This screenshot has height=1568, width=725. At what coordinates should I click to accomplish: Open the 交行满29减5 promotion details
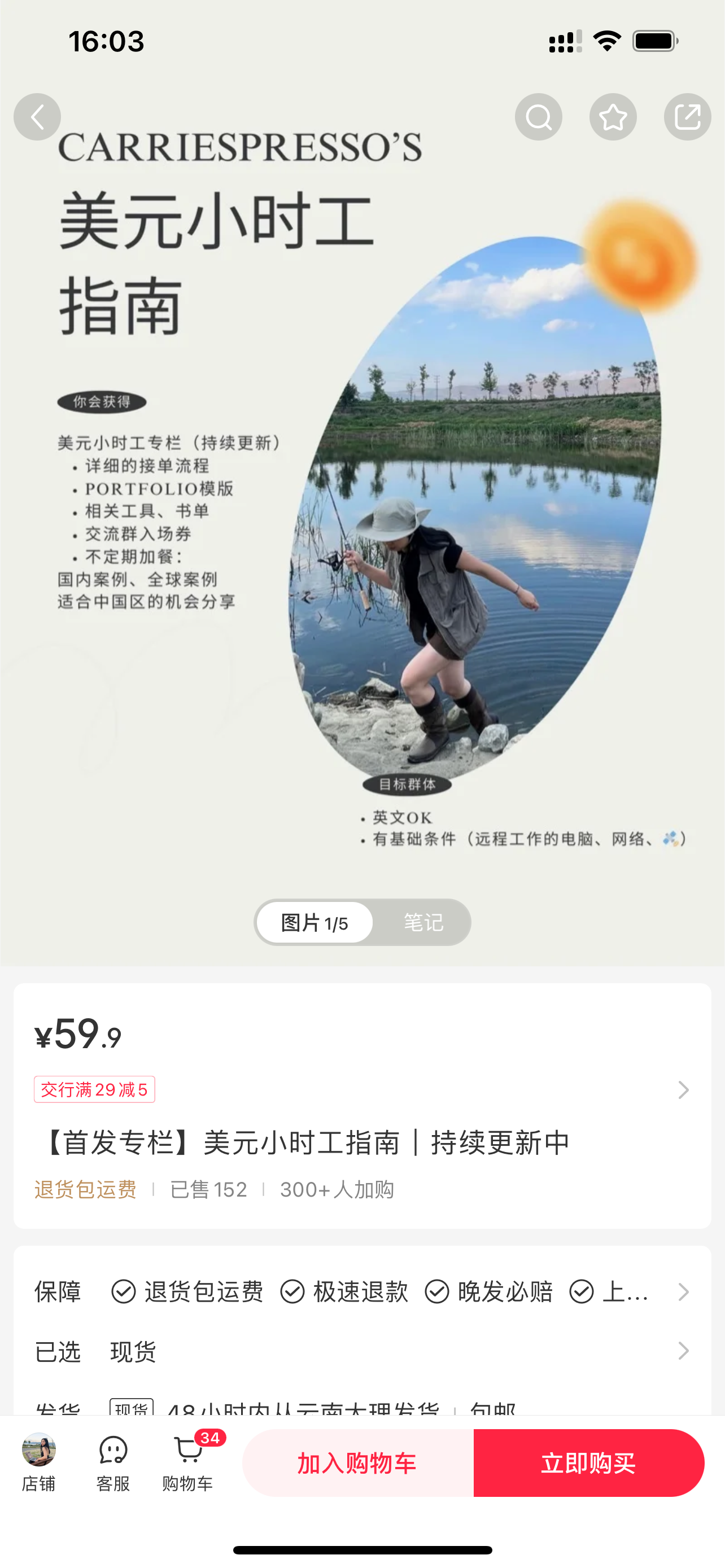click(95, 1089)
